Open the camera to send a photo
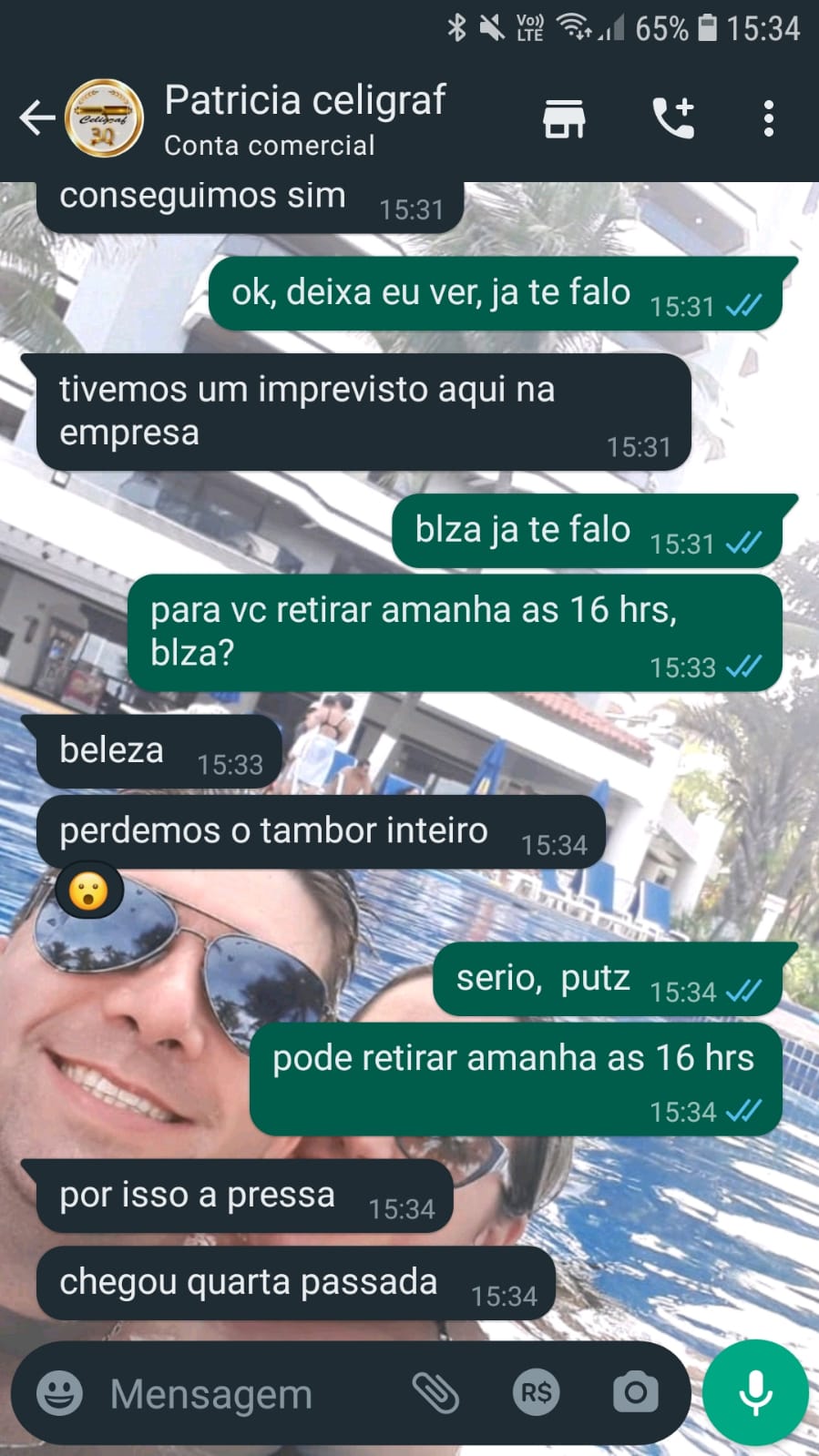The width and height of the screenshot is (819, 1456). (x=635, y=1393)
